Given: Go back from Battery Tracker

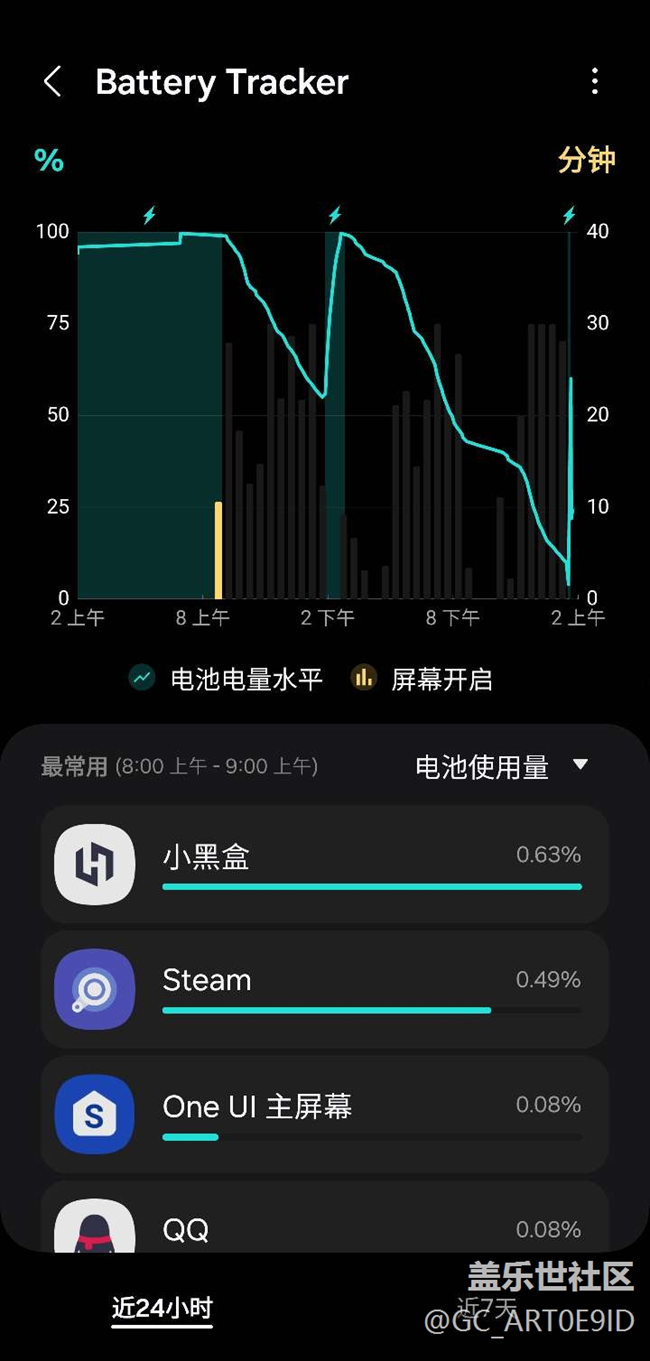Looking at the screenshot, I should click(x=53, y=82).
